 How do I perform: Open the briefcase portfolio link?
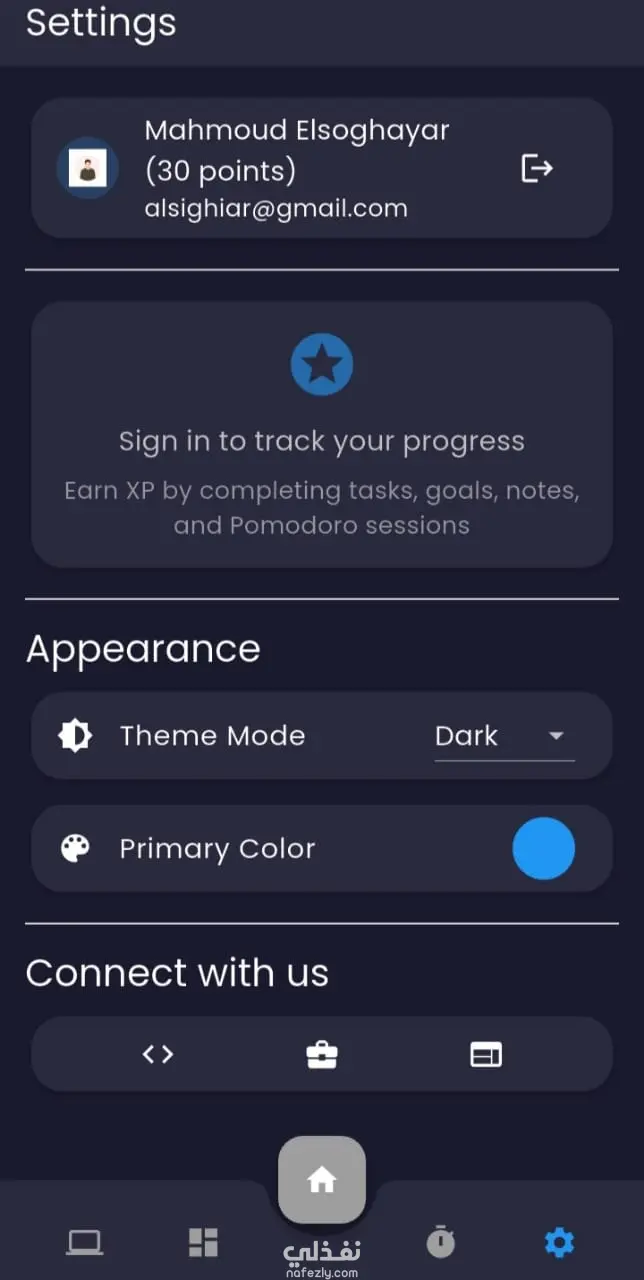[x=322, y=1054]
